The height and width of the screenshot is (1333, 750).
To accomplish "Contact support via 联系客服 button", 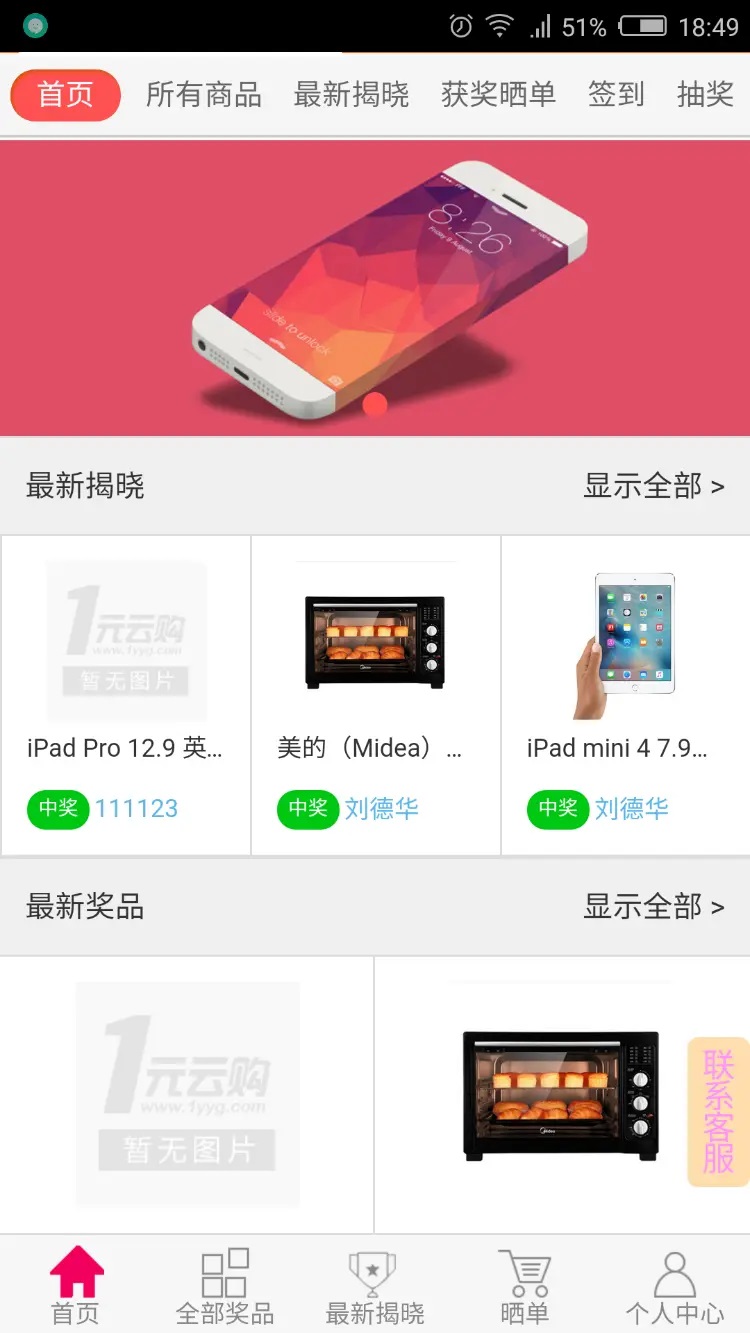I will click(718, 1112).
